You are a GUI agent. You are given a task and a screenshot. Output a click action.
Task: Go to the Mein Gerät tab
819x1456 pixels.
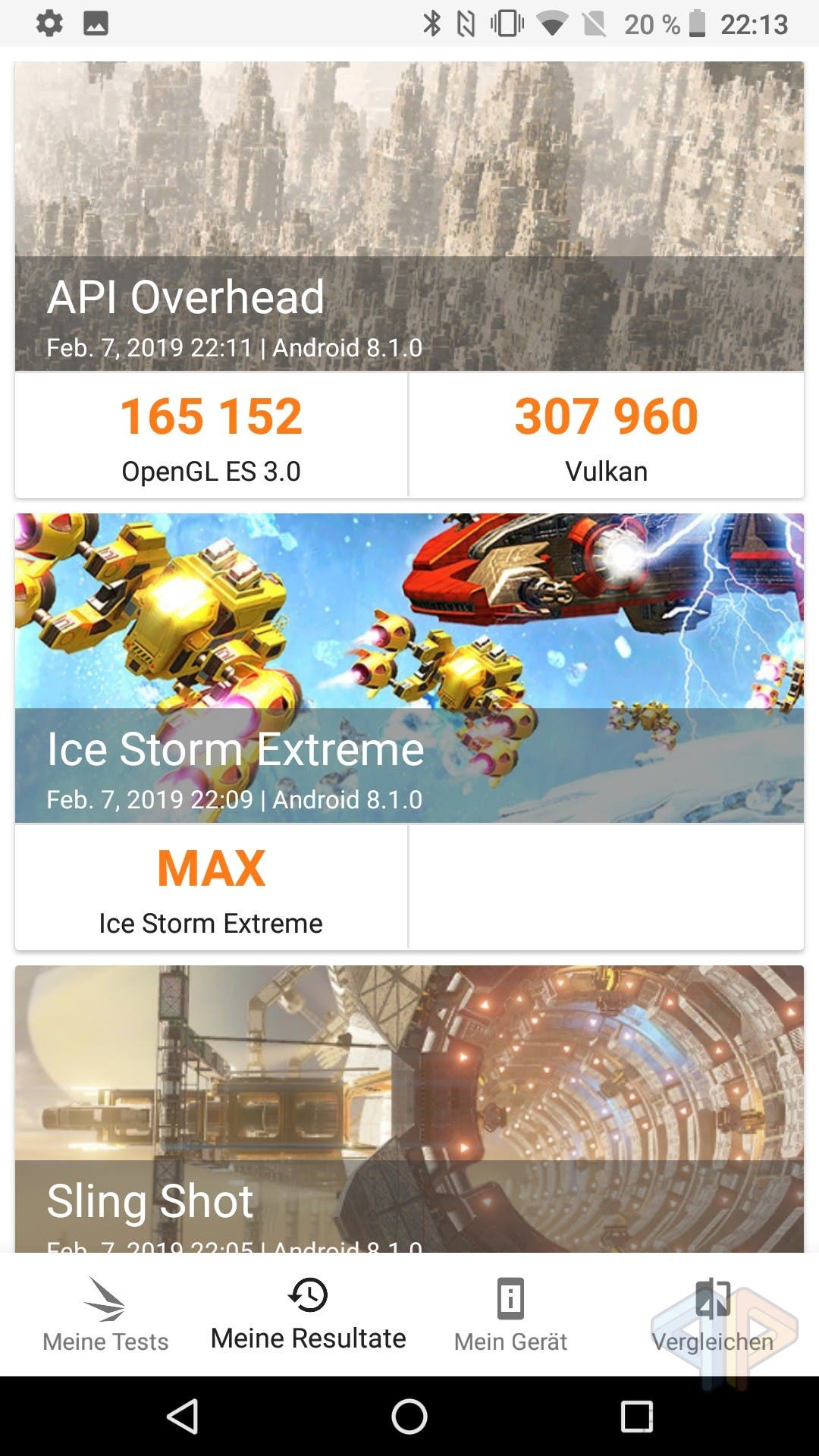pyautogui.click(x=510, y=1316)
